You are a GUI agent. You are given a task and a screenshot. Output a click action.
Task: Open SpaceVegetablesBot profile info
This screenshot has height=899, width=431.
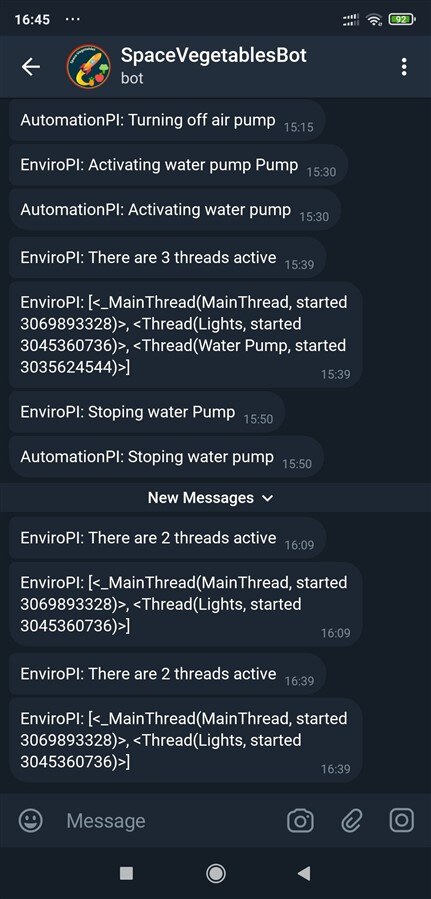tap(214, 66)
